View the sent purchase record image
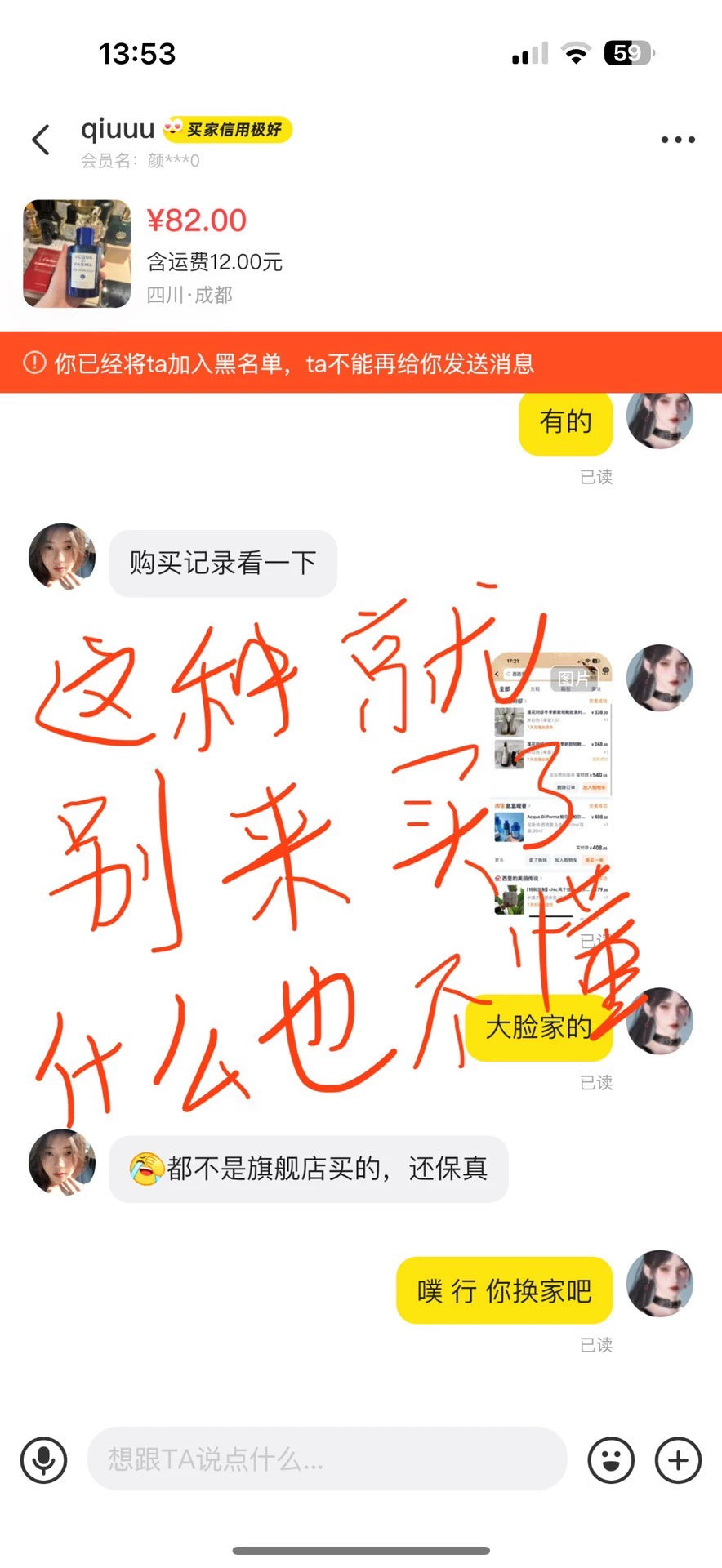Screen dimensions: 722x1568 (x=551, y=784)
